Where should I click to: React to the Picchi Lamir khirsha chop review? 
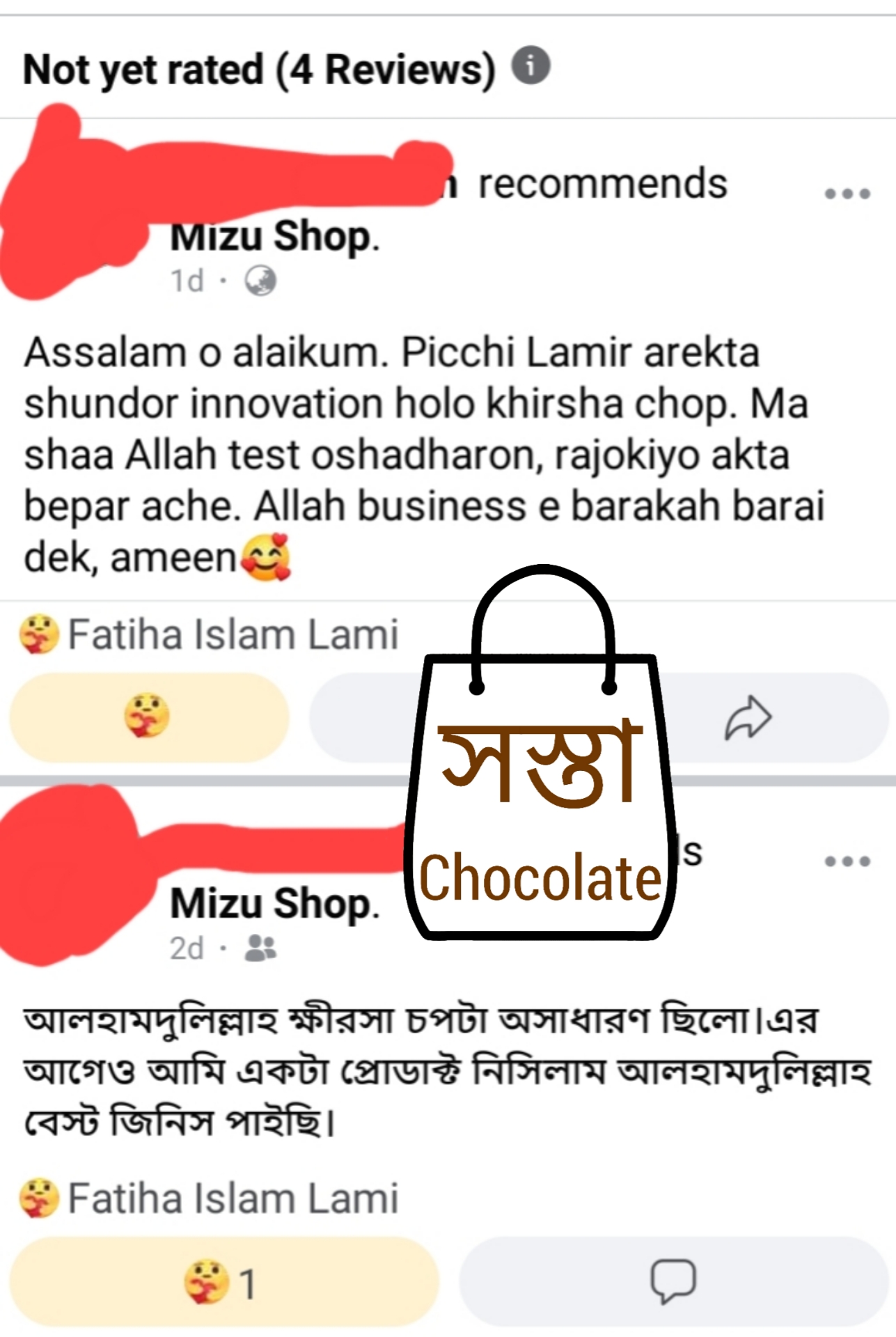148,717
